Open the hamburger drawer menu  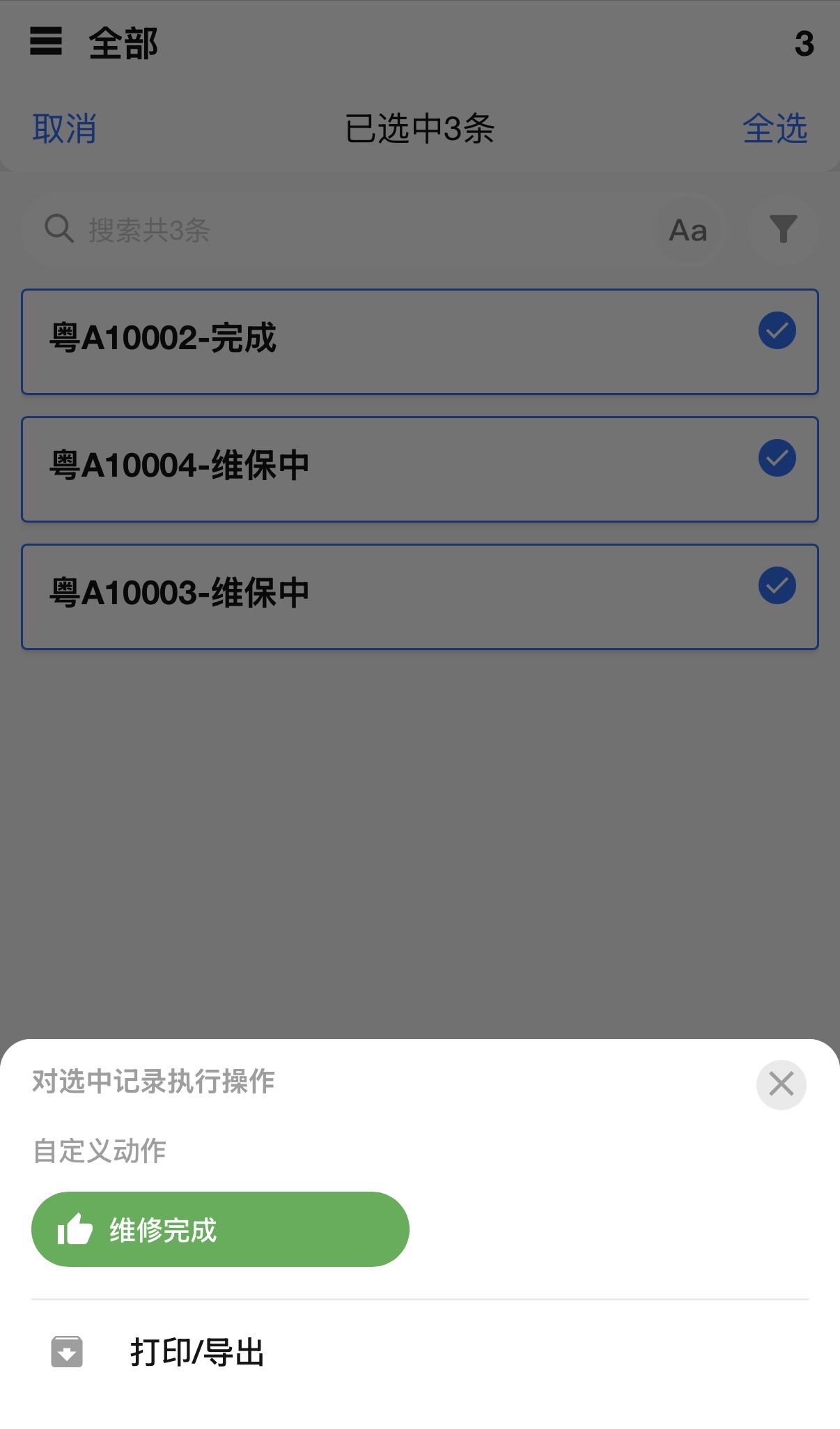coord(46,42)
